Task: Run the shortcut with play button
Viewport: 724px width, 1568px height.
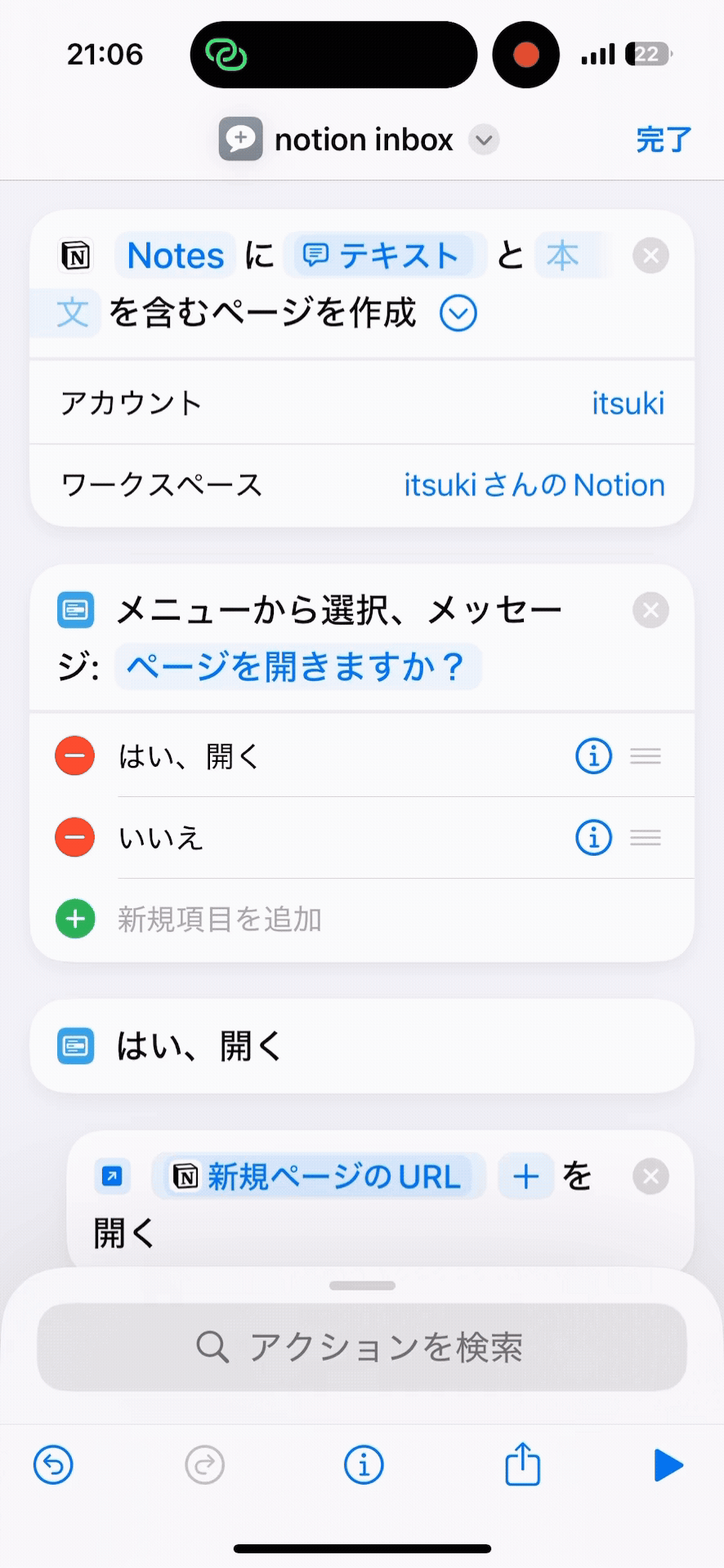Action: point(668,1464)
